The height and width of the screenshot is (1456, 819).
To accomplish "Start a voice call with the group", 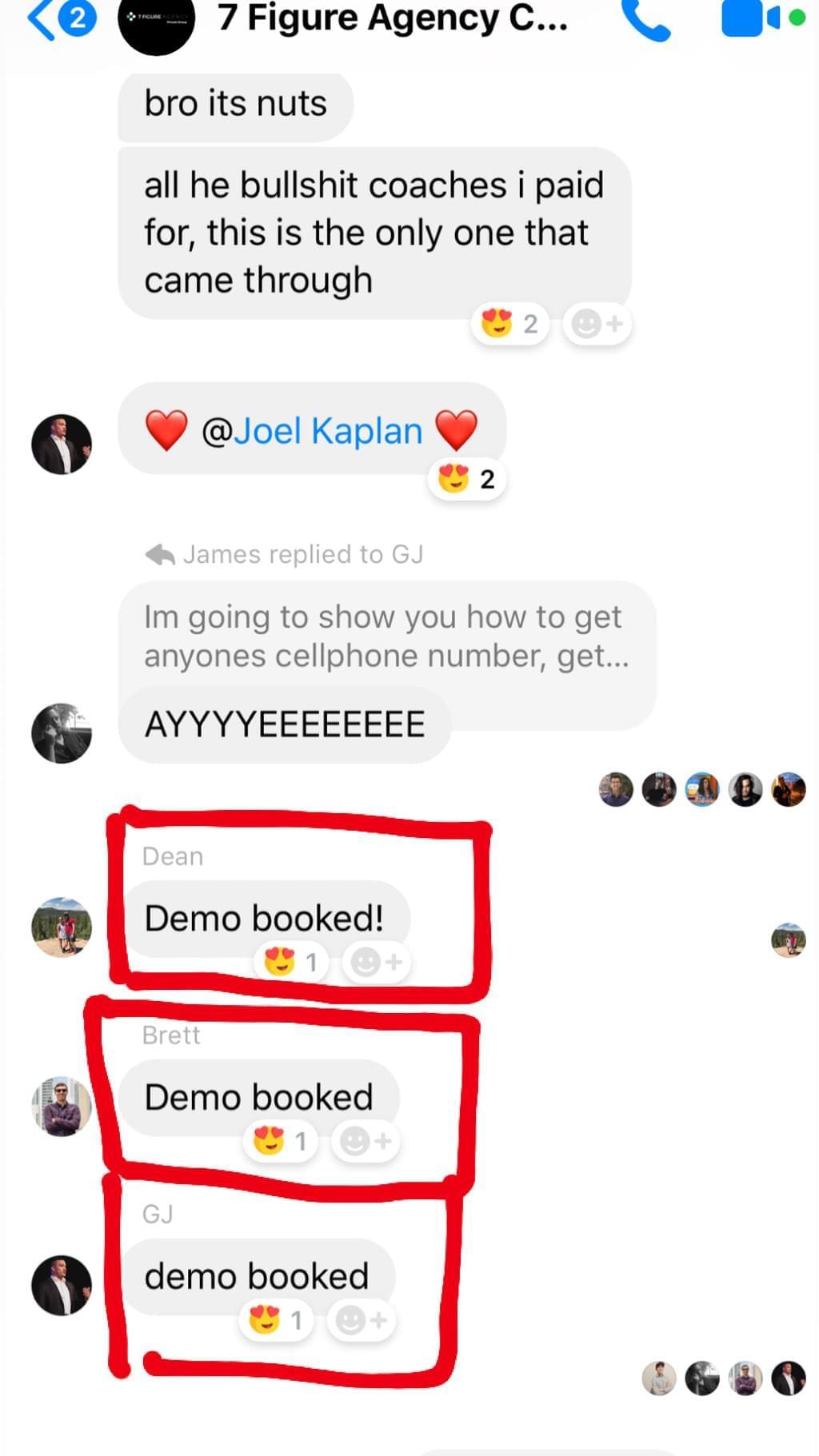I will [x=646, y=21].
